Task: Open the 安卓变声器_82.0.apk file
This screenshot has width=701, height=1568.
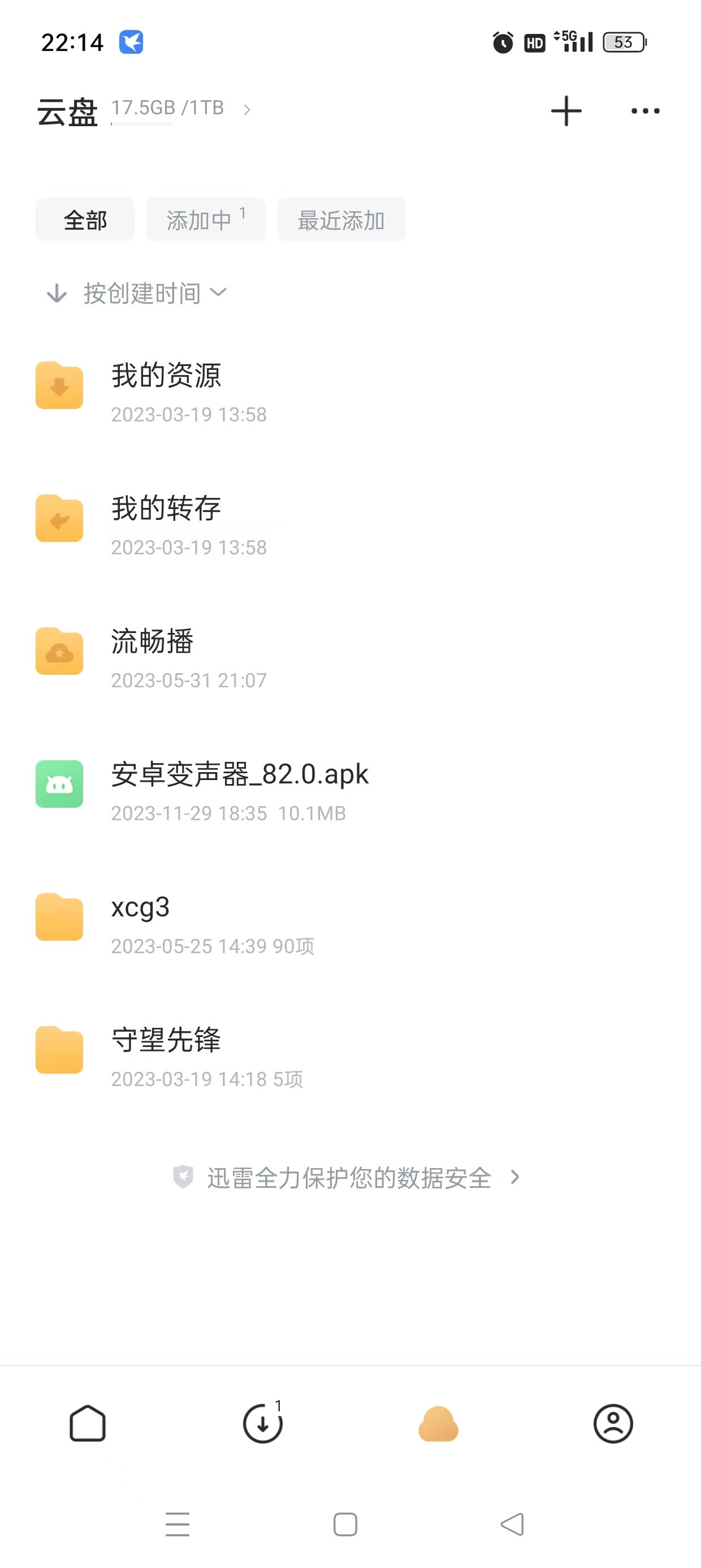Action: [240, 785]
